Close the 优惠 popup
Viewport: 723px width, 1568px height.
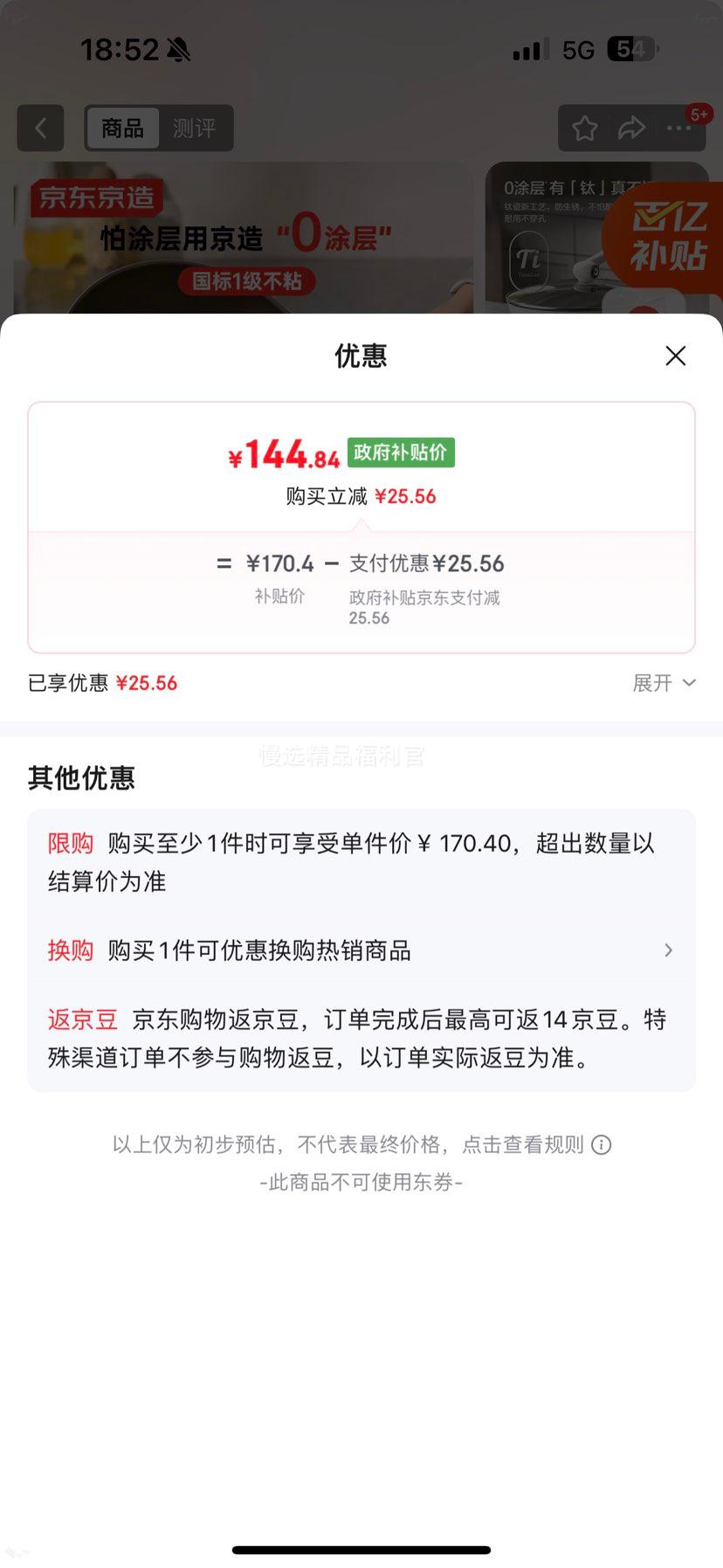(x=675, y=356)
